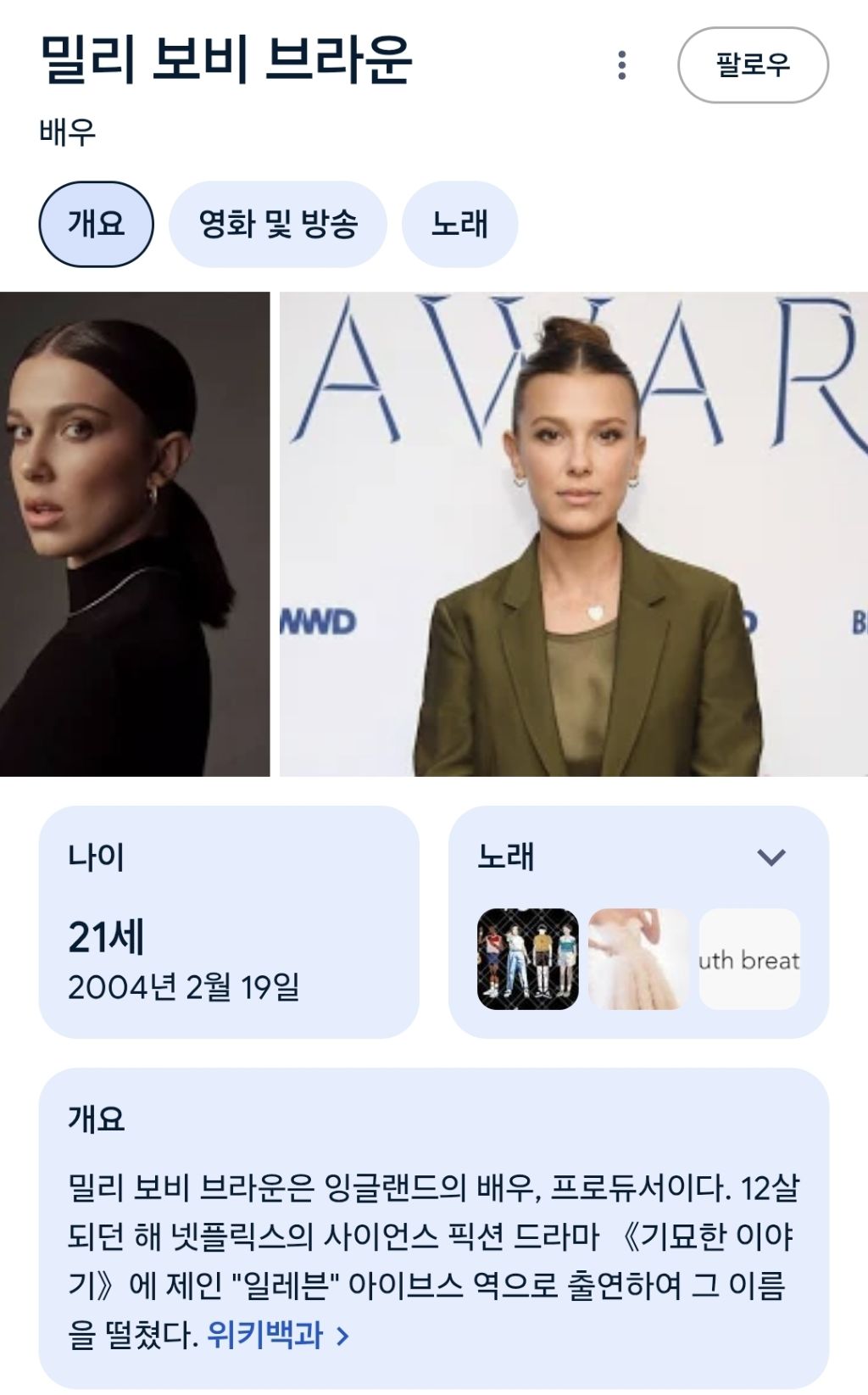Open the photo with the green blazer

[573, 534]
